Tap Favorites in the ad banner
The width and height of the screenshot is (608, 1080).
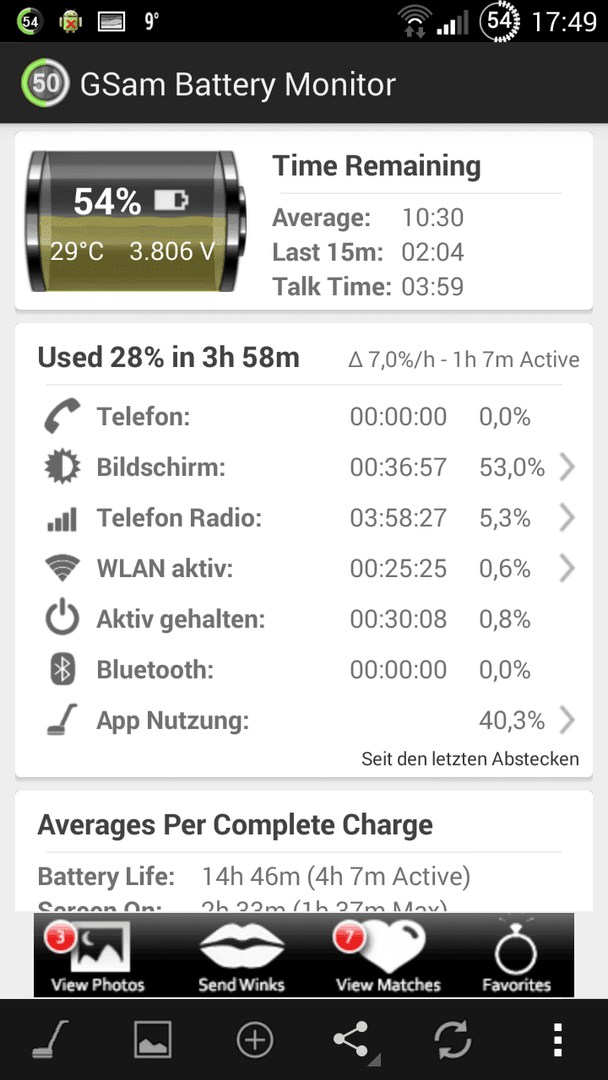pyautogui.click(x=517, y=955)
